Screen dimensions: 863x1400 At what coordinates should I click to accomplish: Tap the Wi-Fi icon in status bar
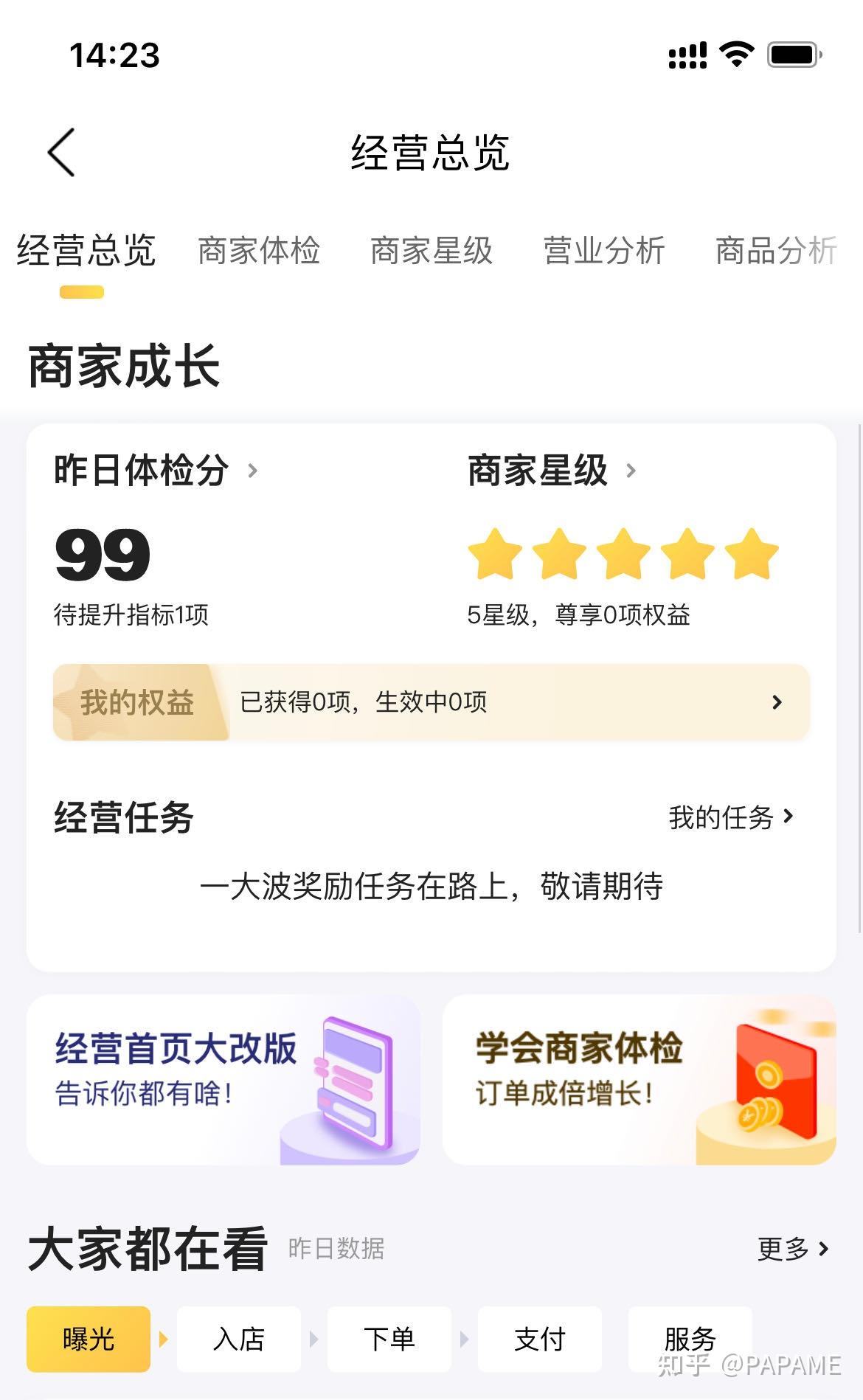pyautogui.click(x=738, y=52)
